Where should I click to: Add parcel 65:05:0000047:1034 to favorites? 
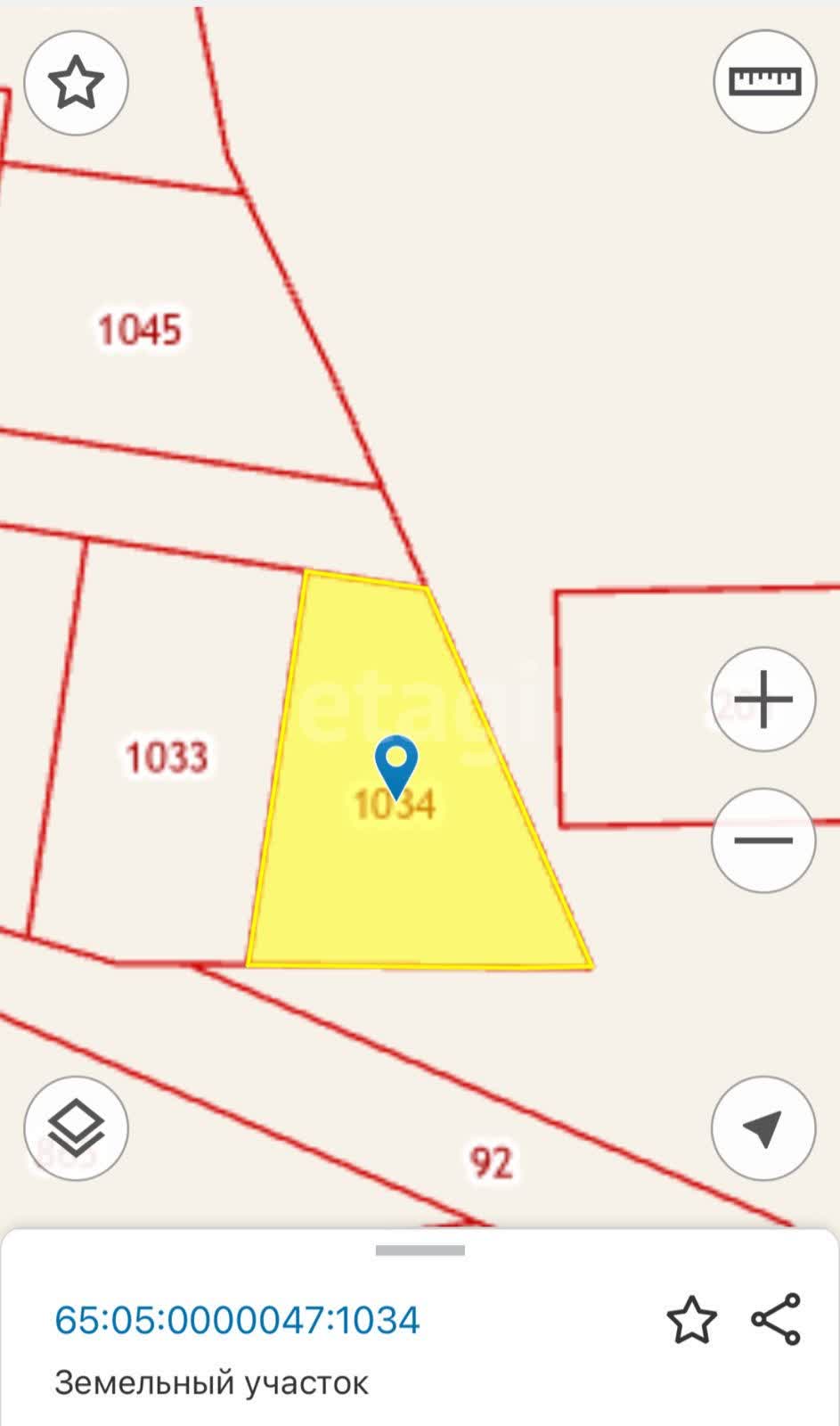pyautogui.click(x=691, y=1320)
